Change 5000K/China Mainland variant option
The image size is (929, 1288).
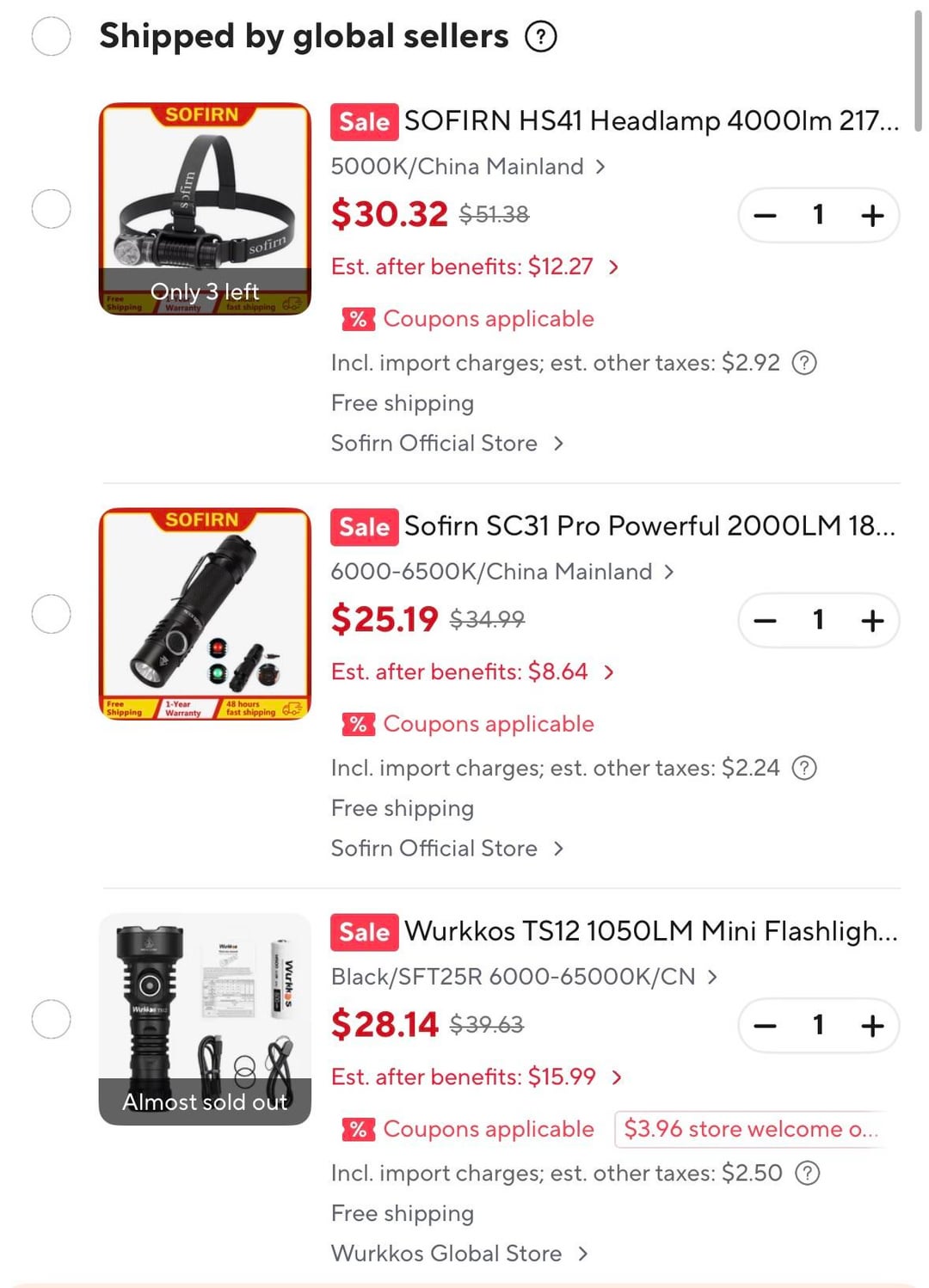point(468,167)
